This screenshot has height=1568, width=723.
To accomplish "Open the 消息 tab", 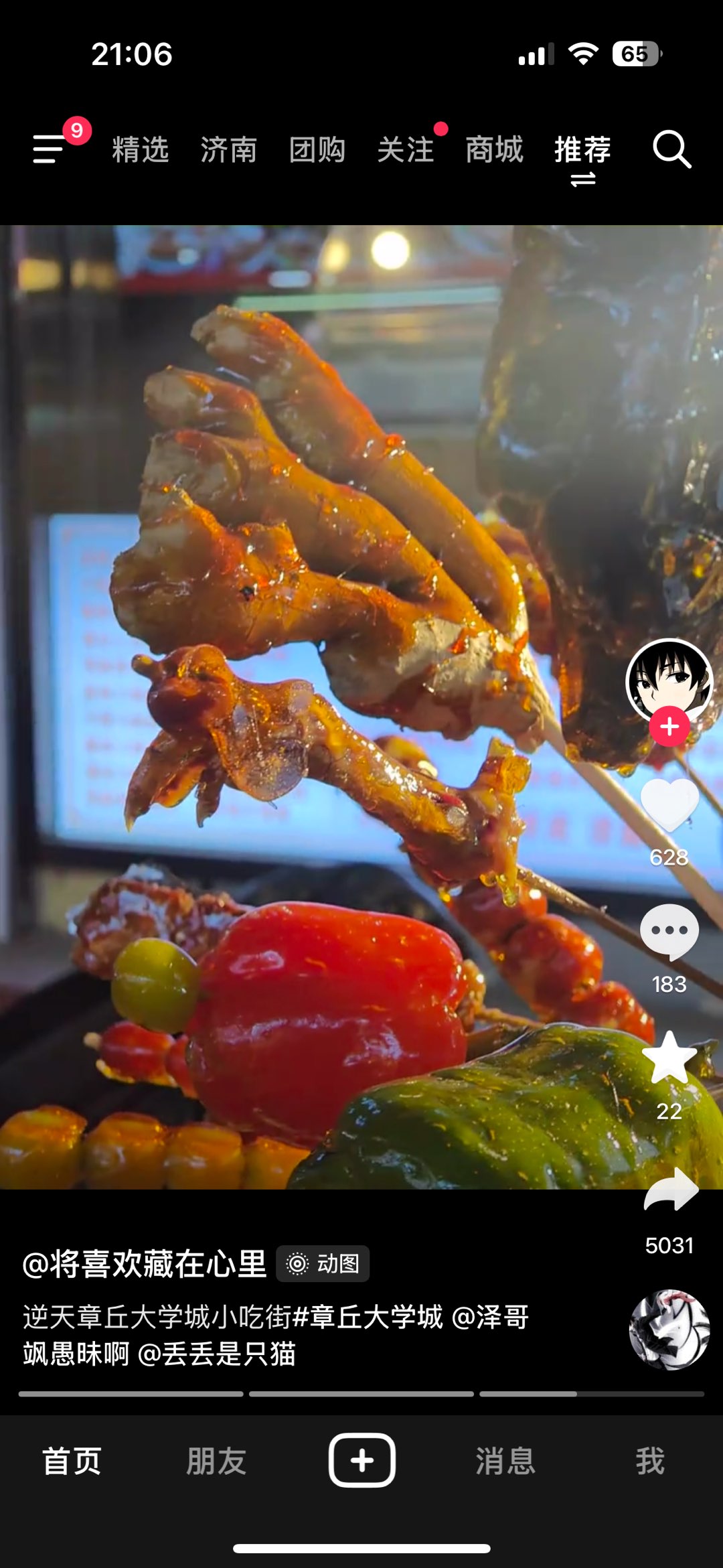I will (505, 1461).
